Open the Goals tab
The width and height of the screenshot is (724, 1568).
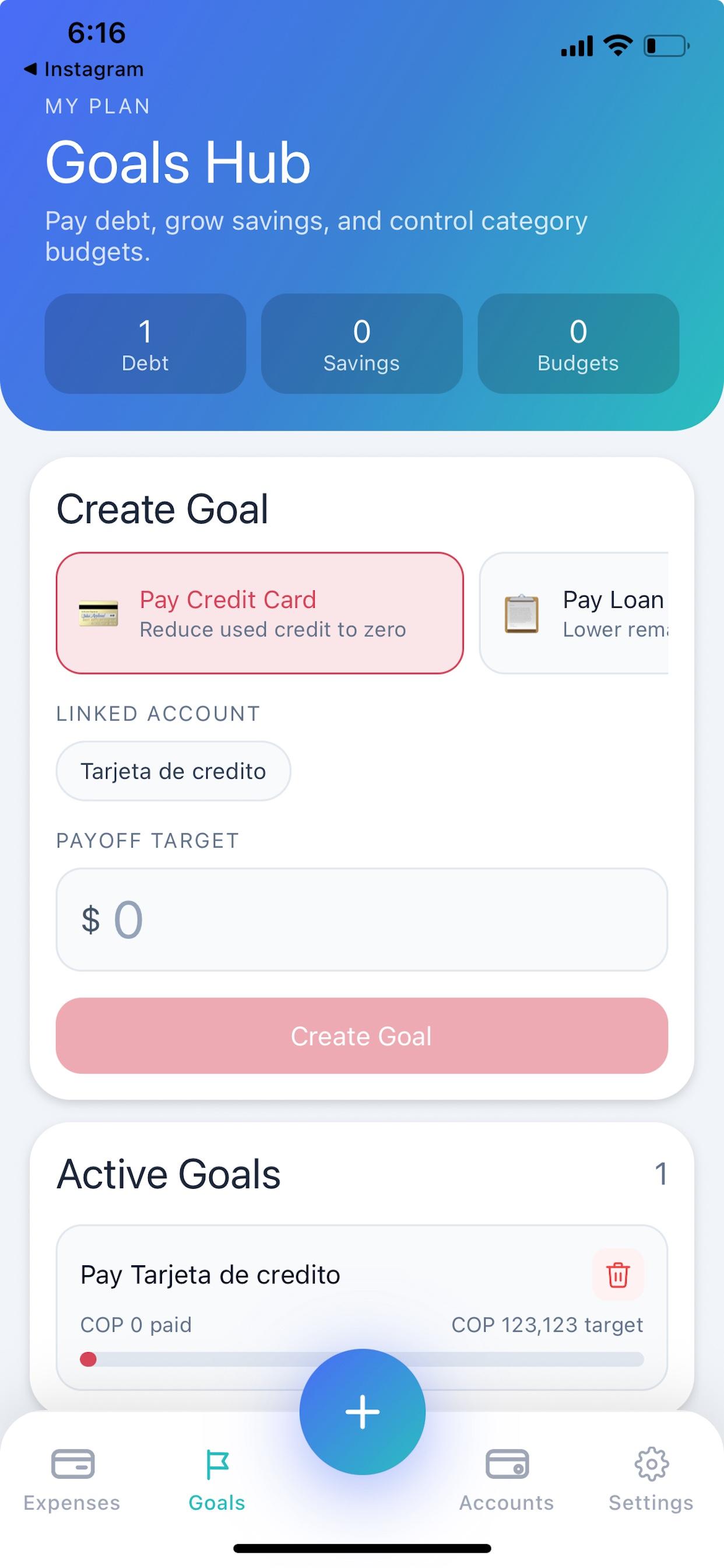(x=217, y=1479)
